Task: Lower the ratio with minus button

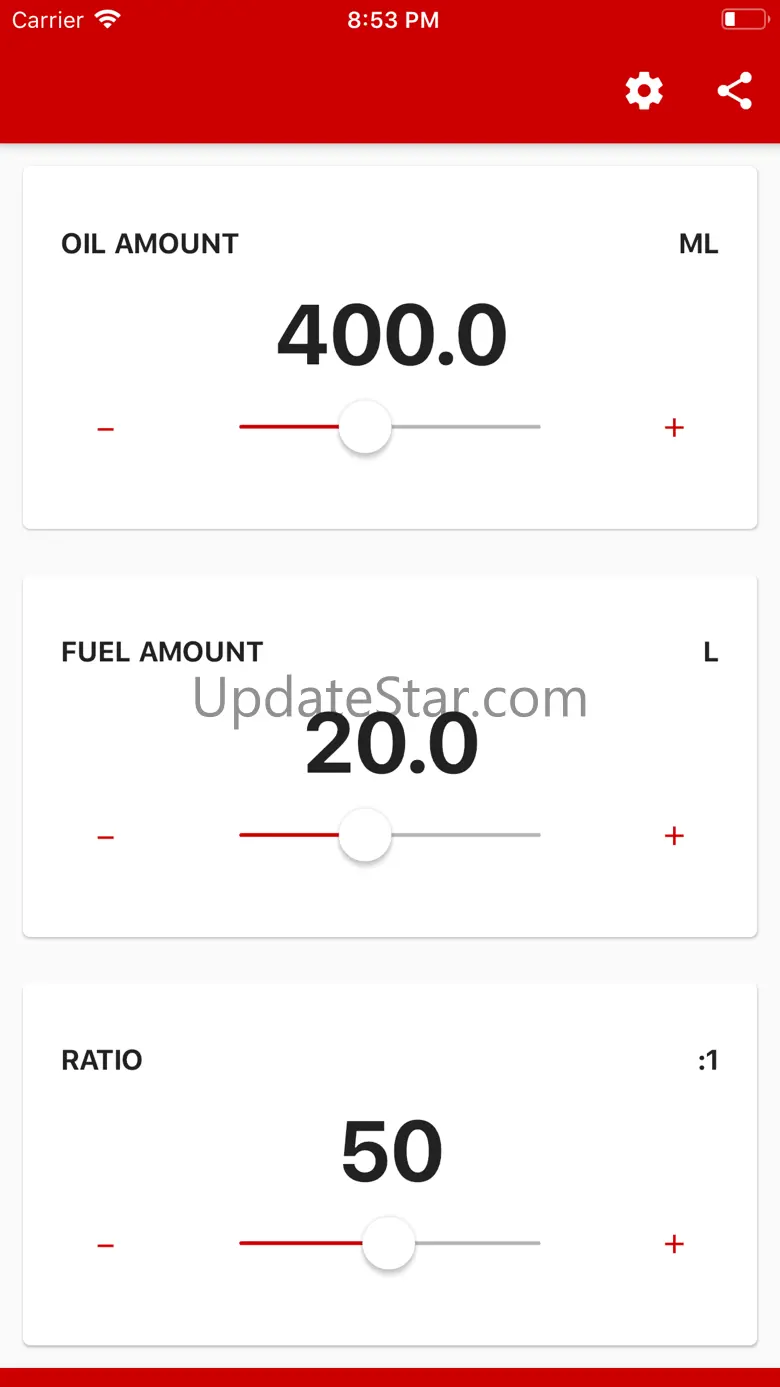Action: coord(106,1245)
